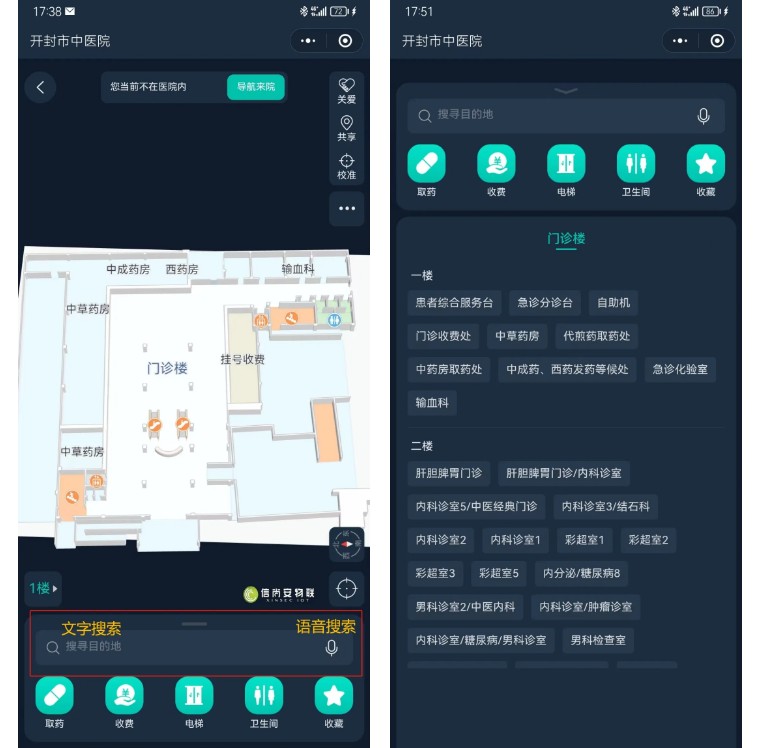Tap the 导航来院 button
This screenshot has width=760, height=748.
click(256, 87)
